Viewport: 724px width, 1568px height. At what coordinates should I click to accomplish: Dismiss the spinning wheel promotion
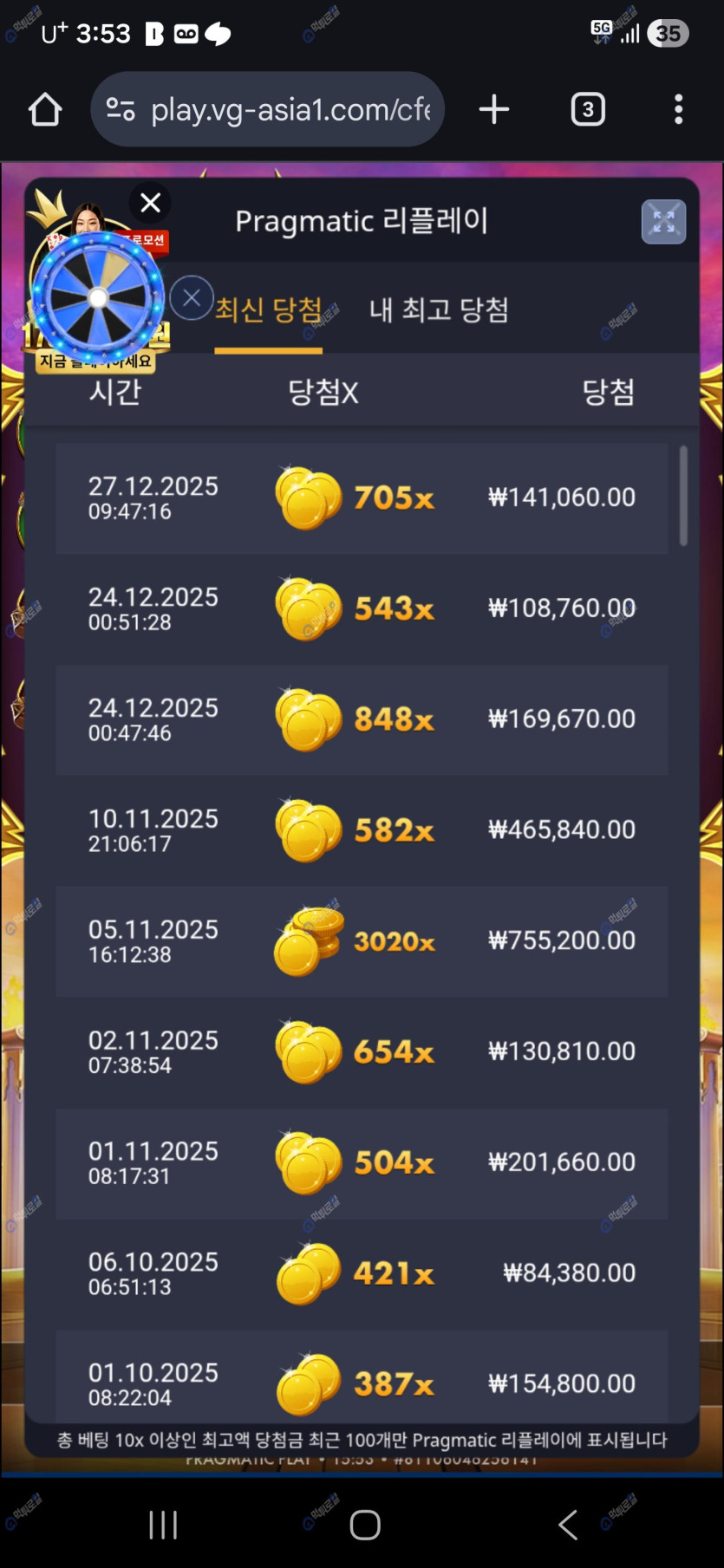(x=150, y=203)
